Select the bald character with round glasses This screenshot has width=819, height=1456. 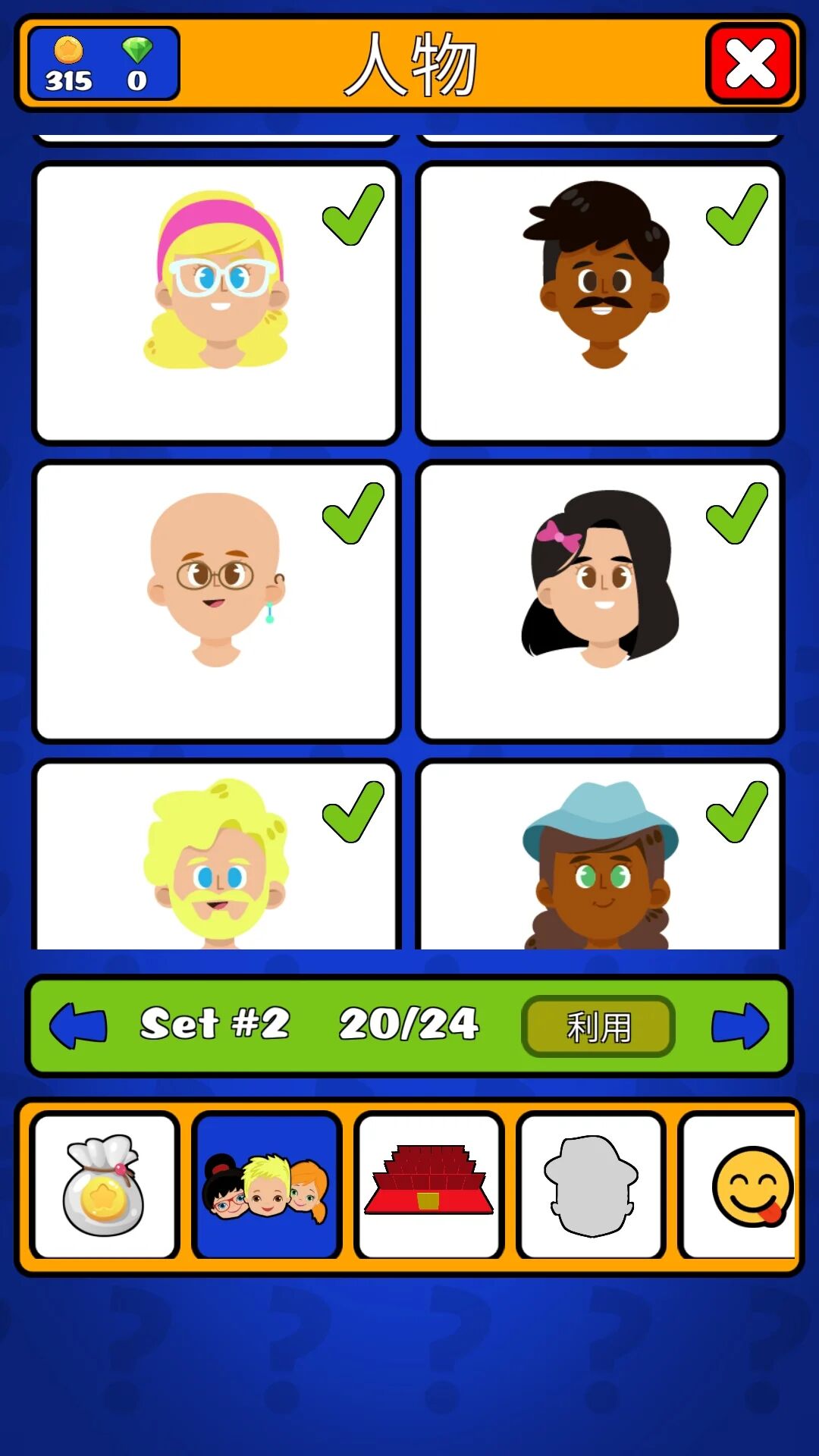coord(216,601)
